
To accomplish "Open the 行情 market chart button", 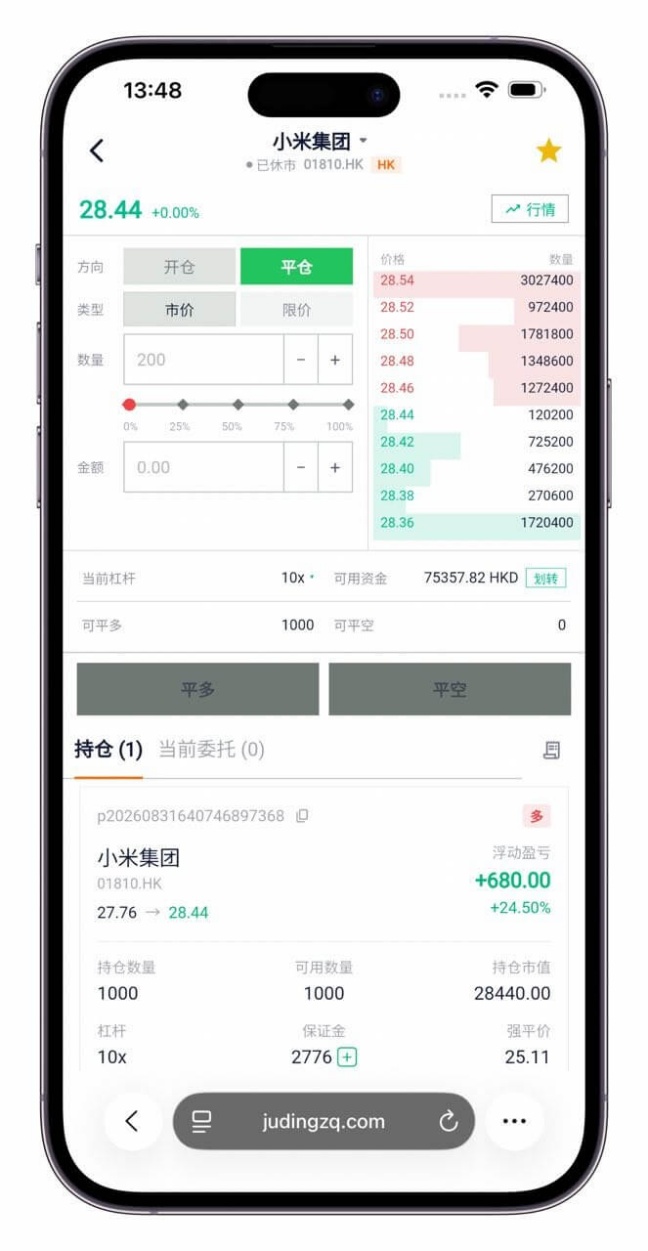I will click(530, 210).
